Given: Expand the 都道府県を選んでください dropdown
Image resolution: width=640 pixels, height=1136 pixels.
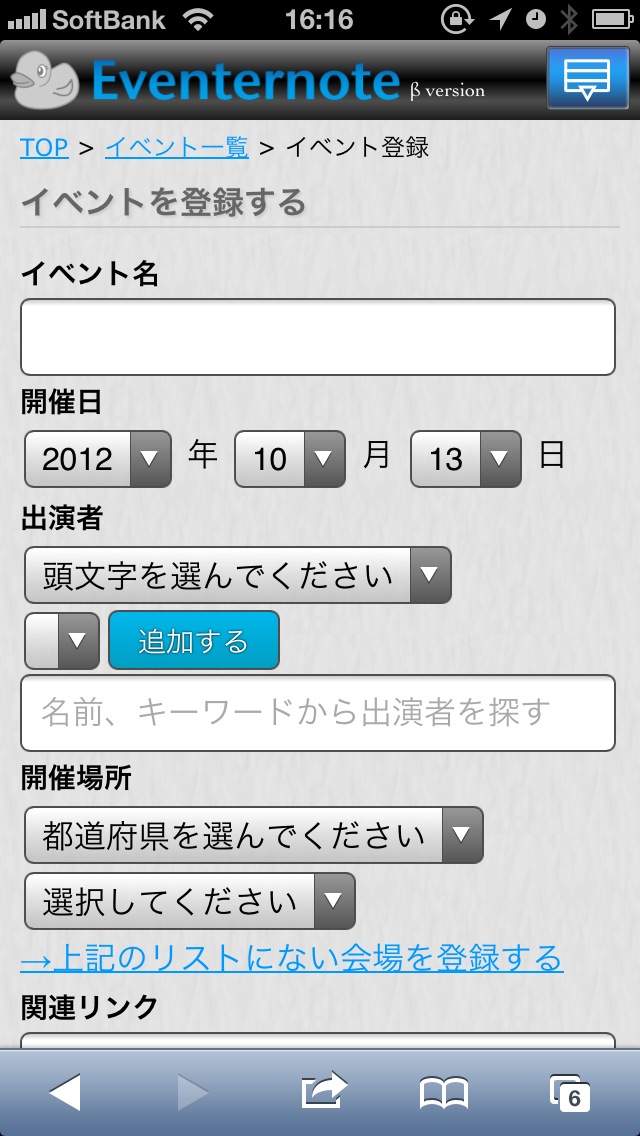Looking at the screenshot, I should coord(254,835).
